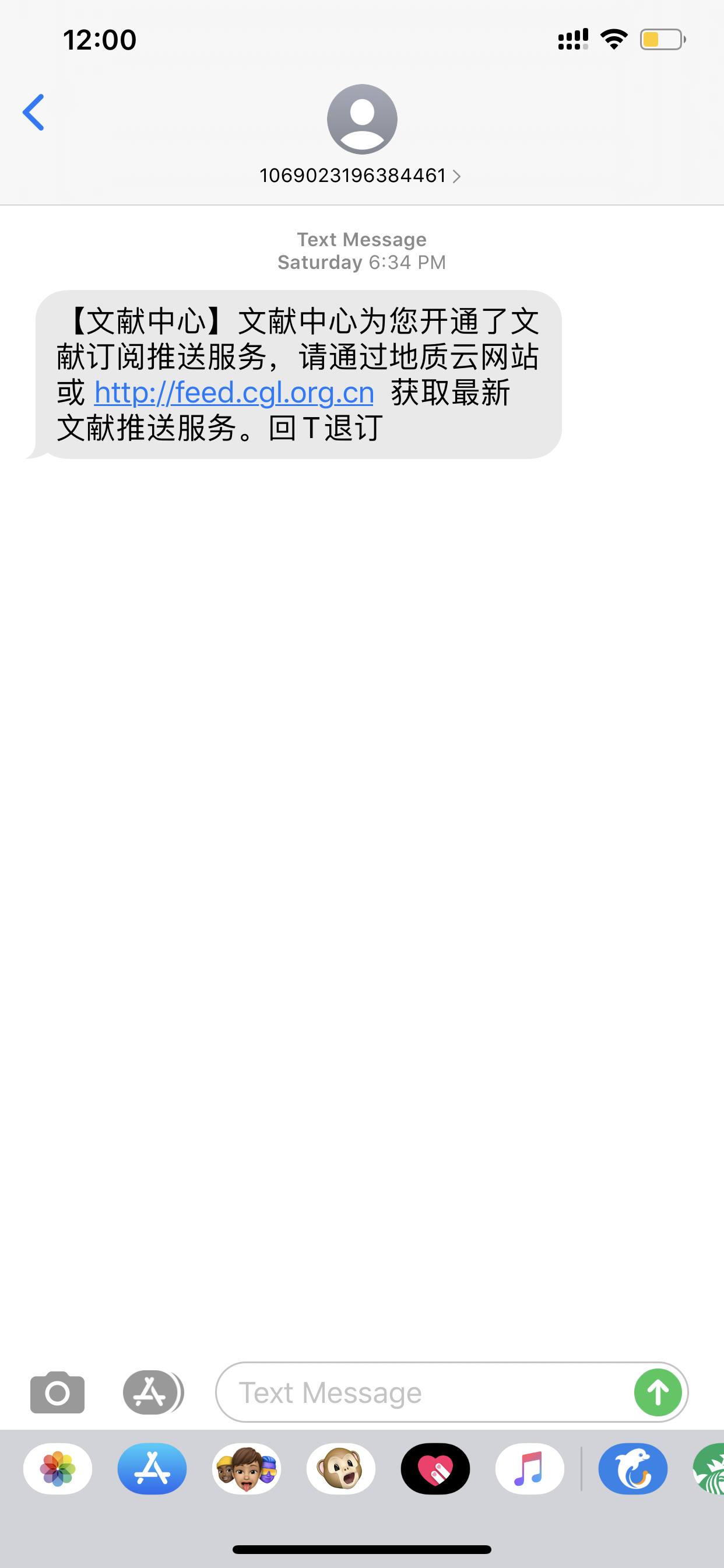
Task: Send the message with the green arrow
Action: tap(658, 1392)
